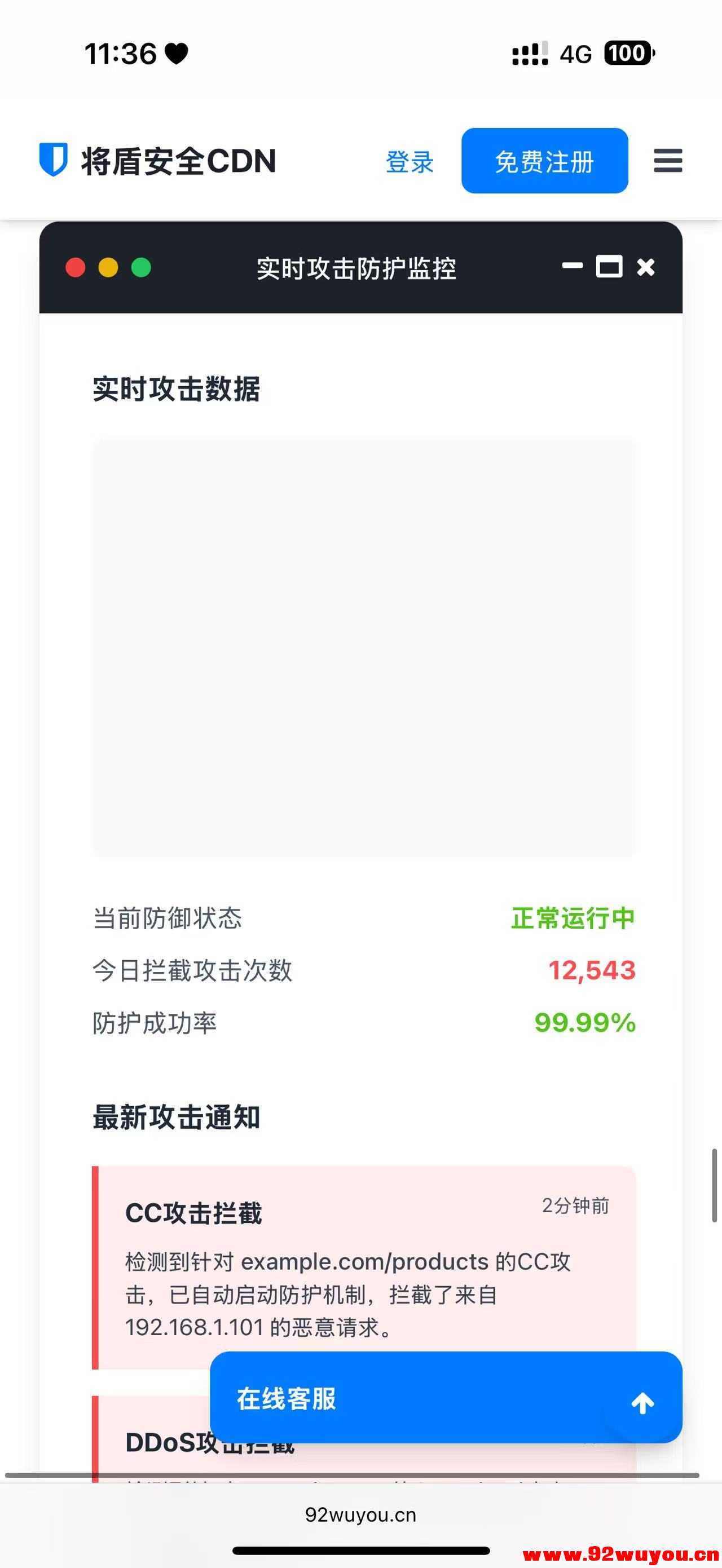
Task: Click the yellow traffic-light dot
Action: [x=108, y=267]
